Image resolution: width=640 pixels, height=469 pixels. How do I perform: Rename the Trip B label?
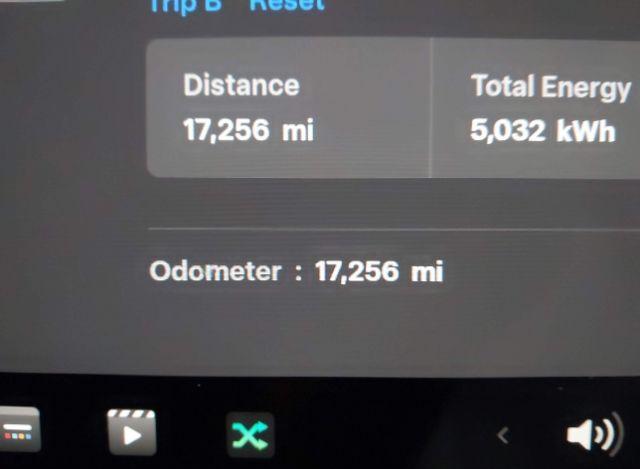184,5
